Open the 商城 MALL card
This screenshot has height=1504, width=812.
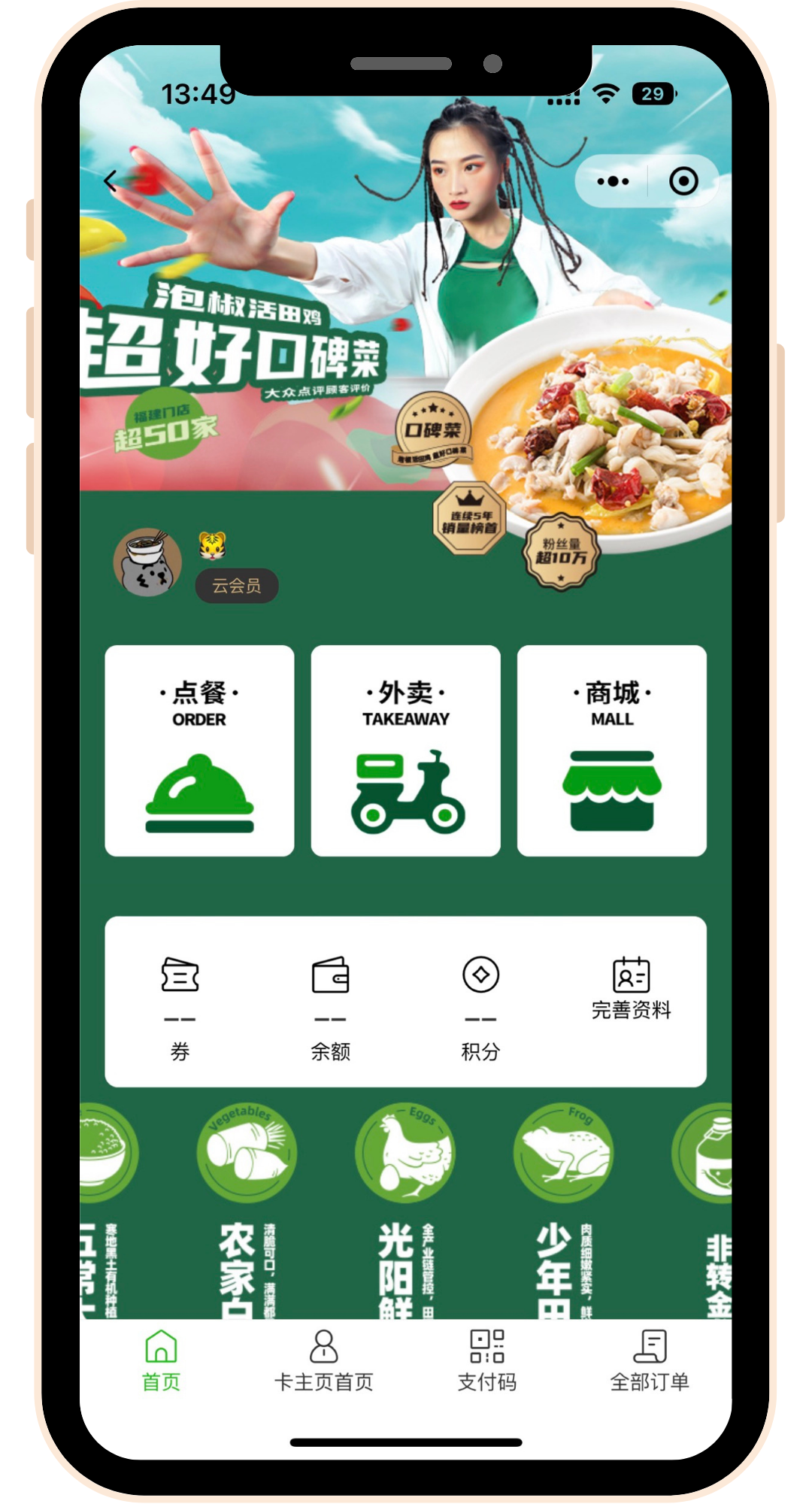(612, 750)
